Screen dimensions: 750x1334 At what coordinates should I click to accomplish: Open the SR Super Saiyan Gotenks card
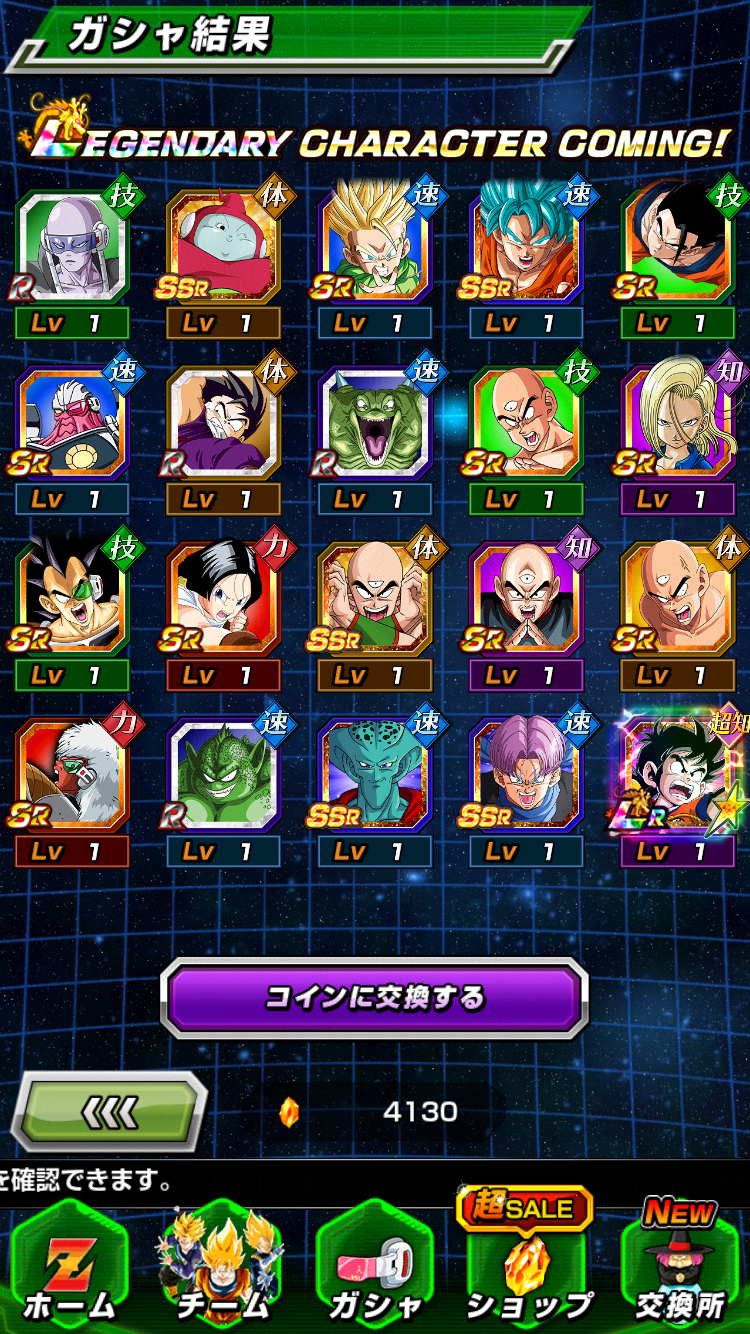tap(375, 247)
